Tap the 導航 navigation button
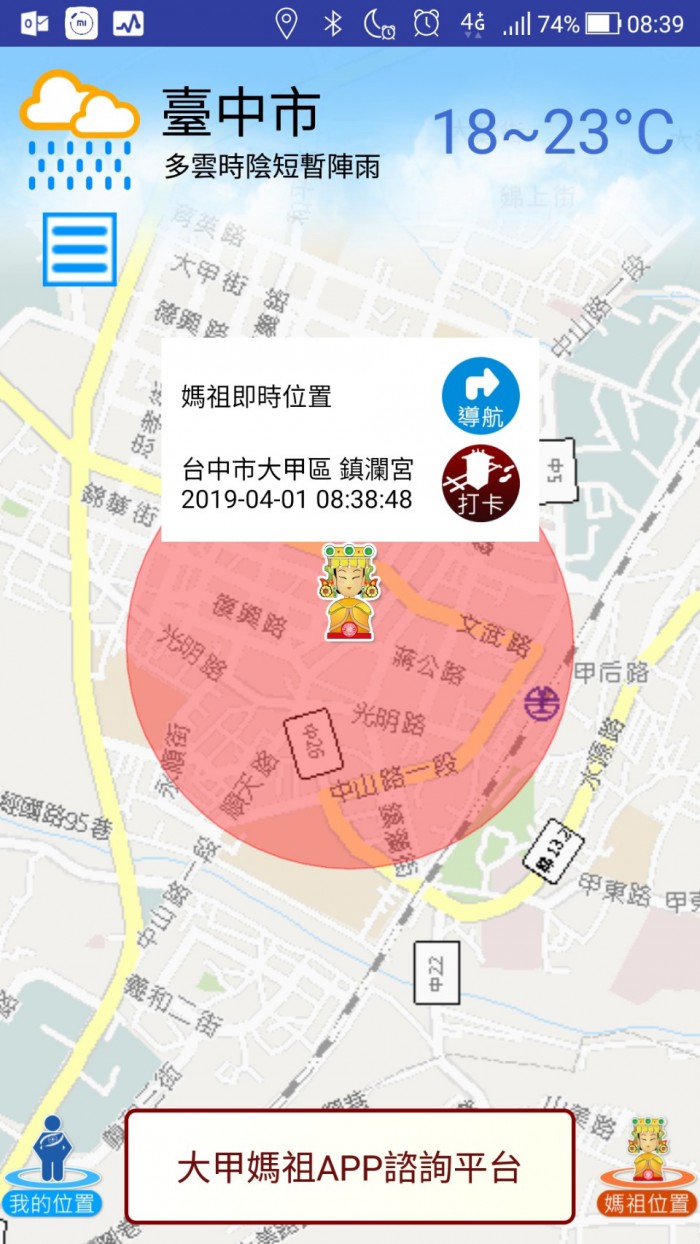 click(481, 396)
